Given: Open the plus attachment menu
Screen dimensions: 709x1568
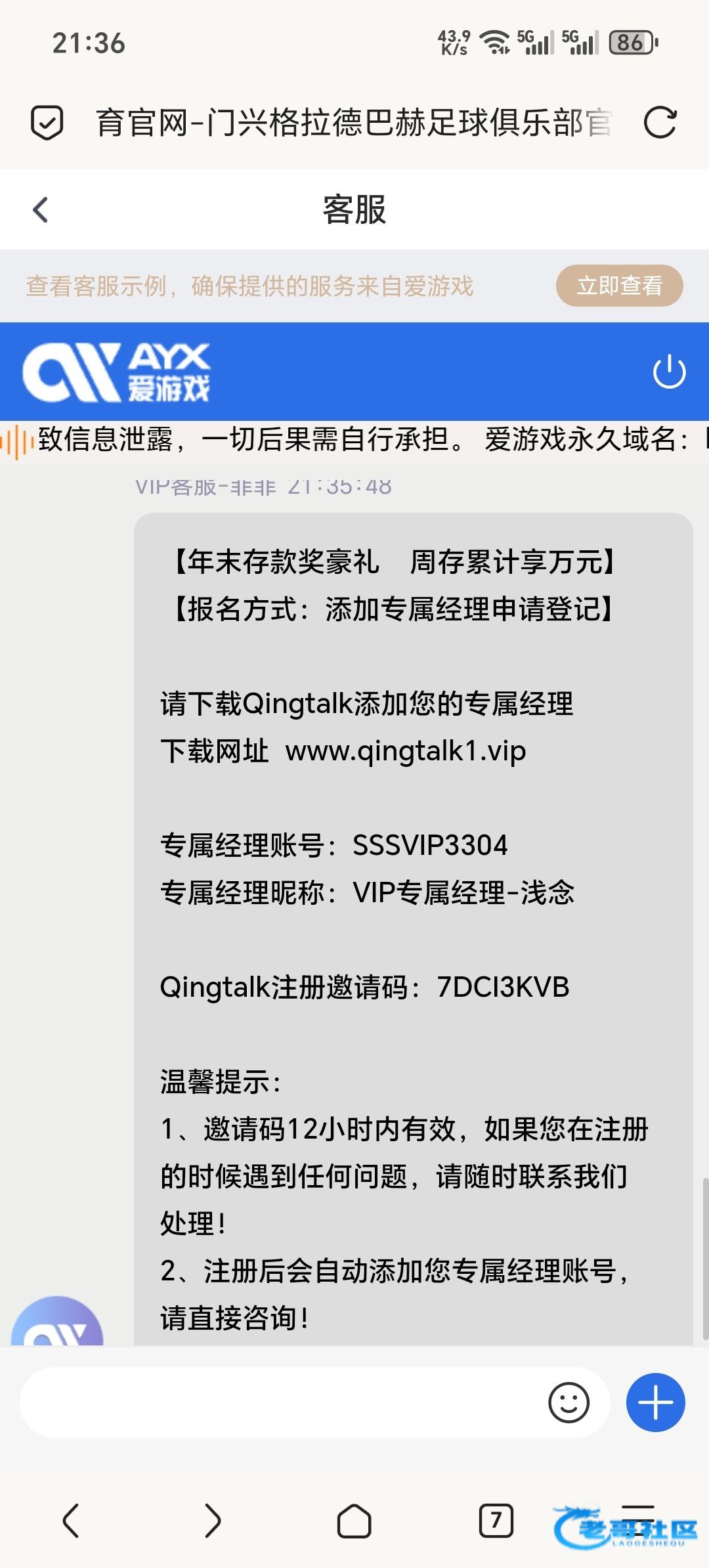Looking at the screenshot, I should [656, 1403].
